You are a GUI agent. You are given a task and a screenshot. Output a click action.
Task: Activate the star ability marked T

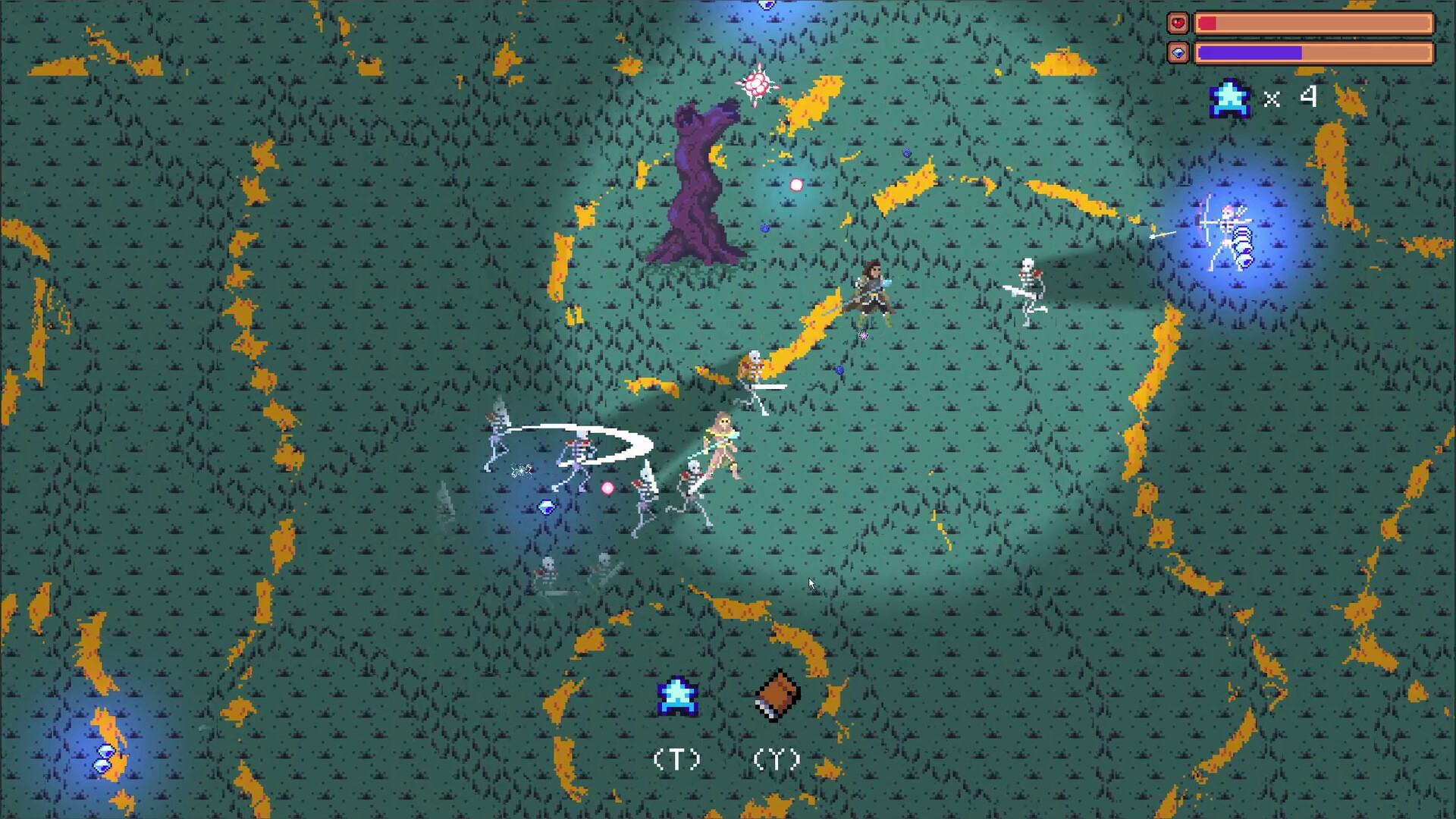[x=677, y=696]
